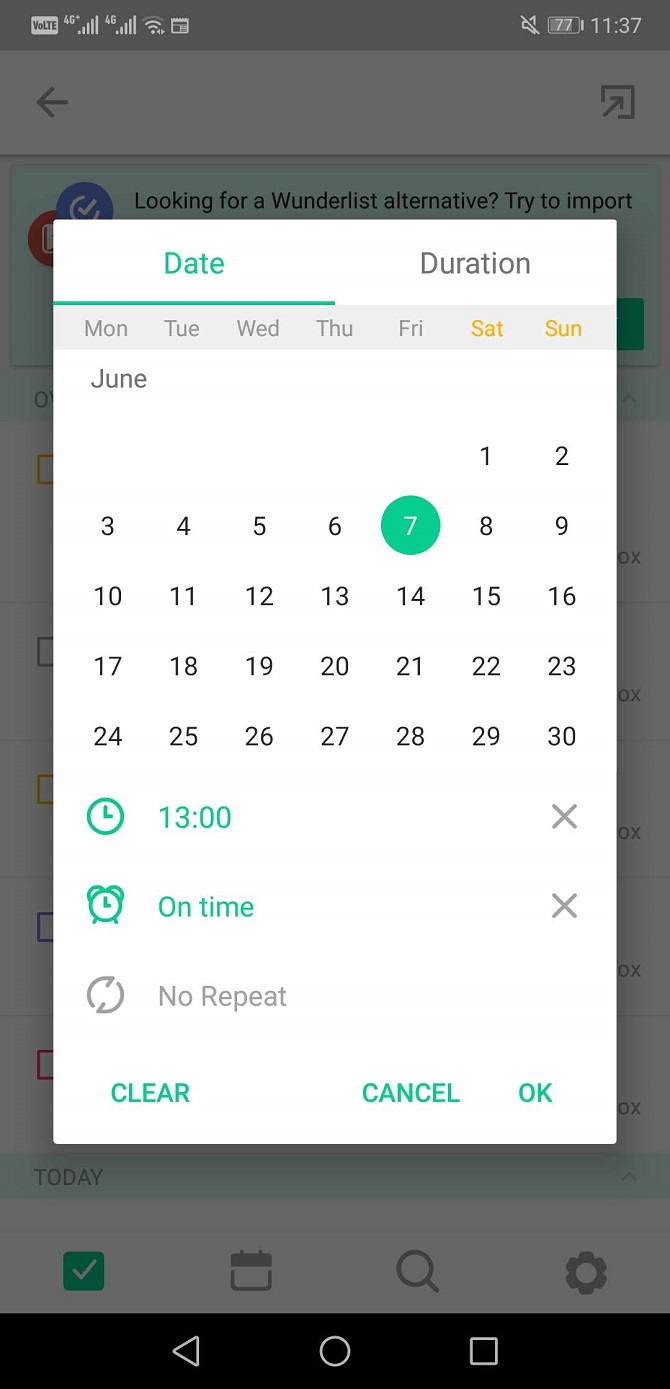Choose June 30 on the calendar
The image size is (670, 1389).
point(561,736)
